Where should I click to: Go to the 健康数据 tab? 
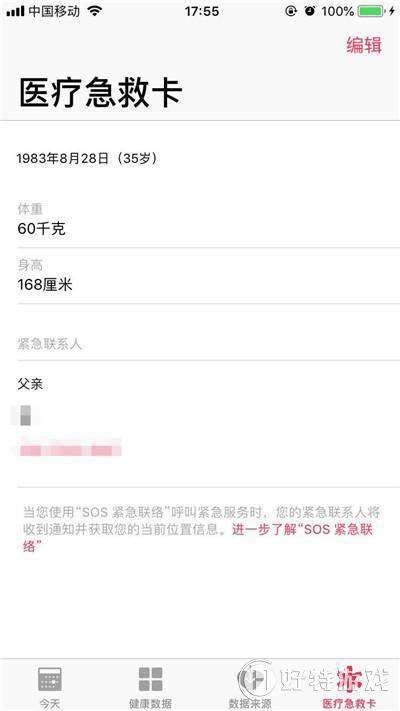(x=150, y=687)
